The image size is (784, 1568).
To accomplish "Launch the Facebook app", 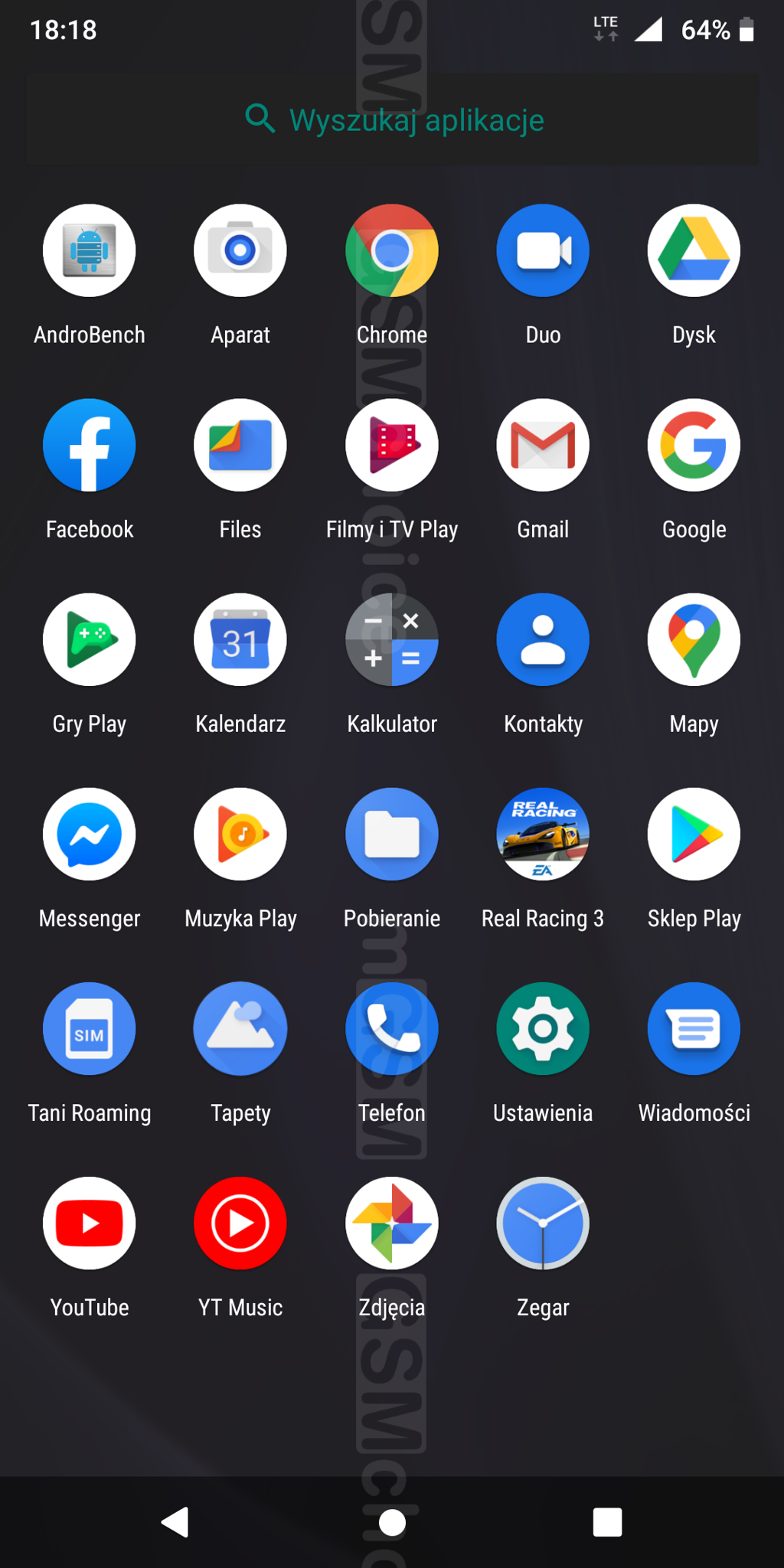I will coord(90,445).
